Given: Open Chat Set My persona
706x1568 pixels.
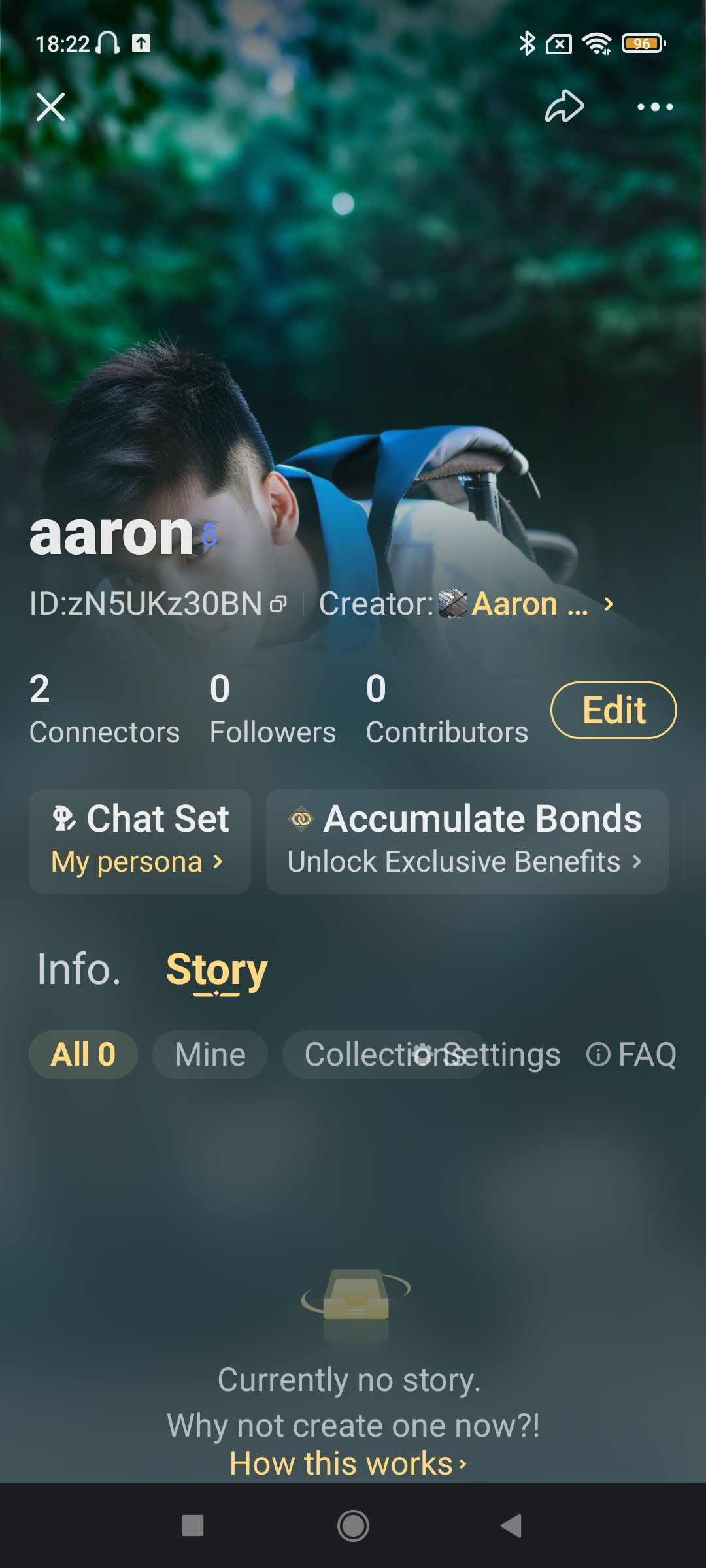Looking at the screenshot, I should 140,841.
